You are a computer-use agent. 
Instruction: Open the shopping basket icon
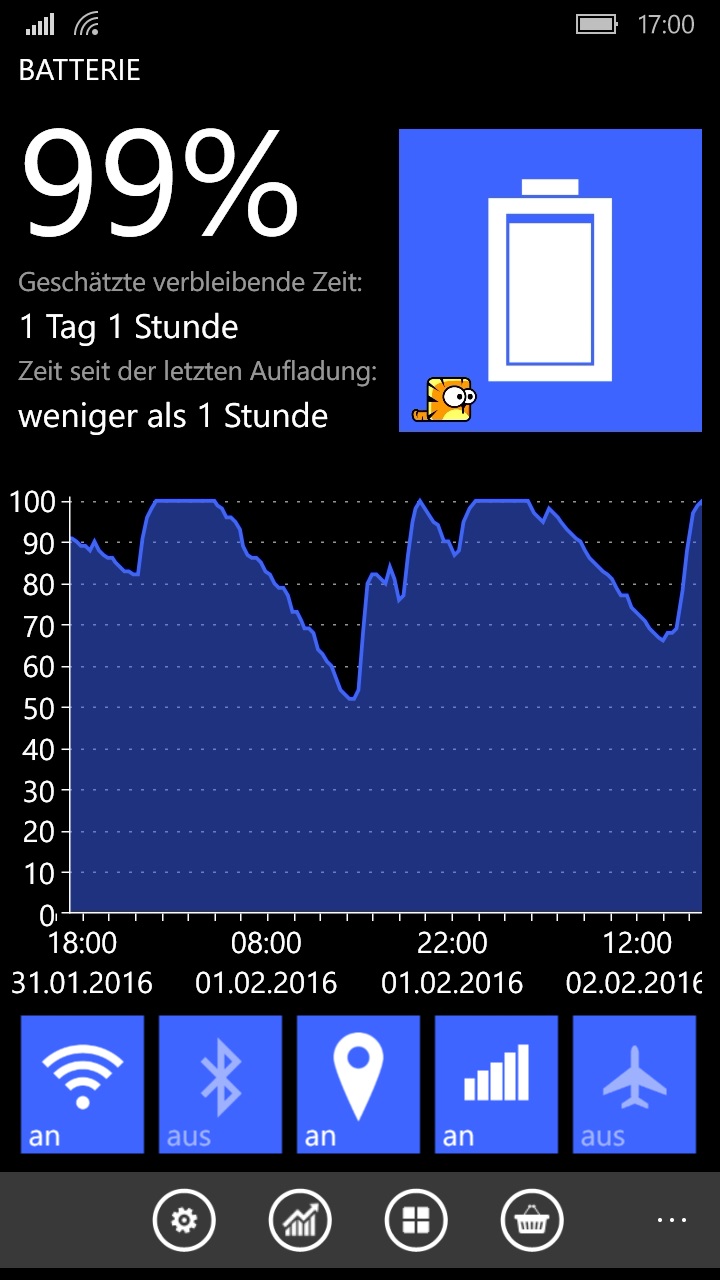(532, 1221)
